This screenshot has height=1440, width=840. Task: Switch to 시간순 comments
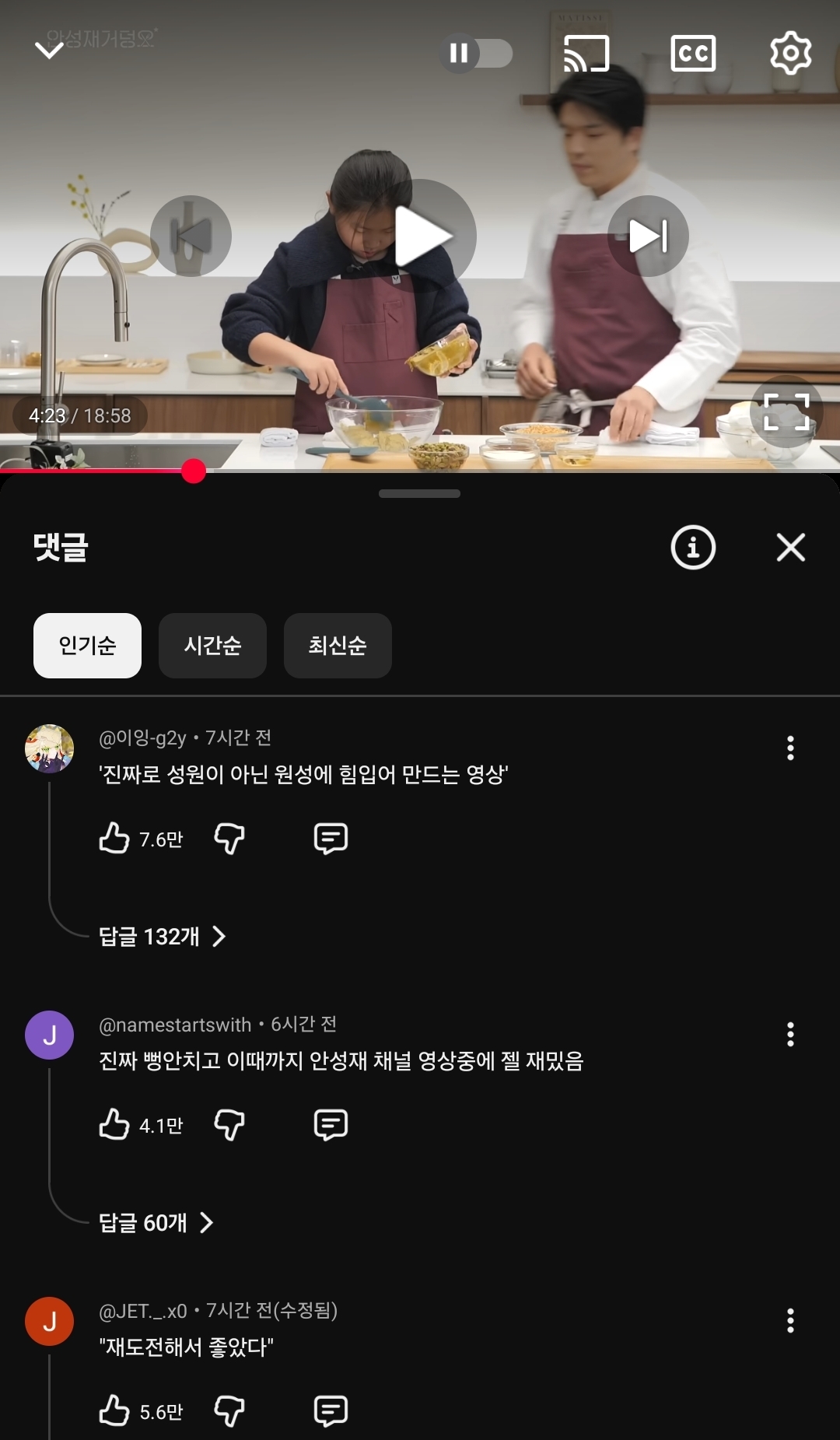pyautogui.click(x=212, y=645)
